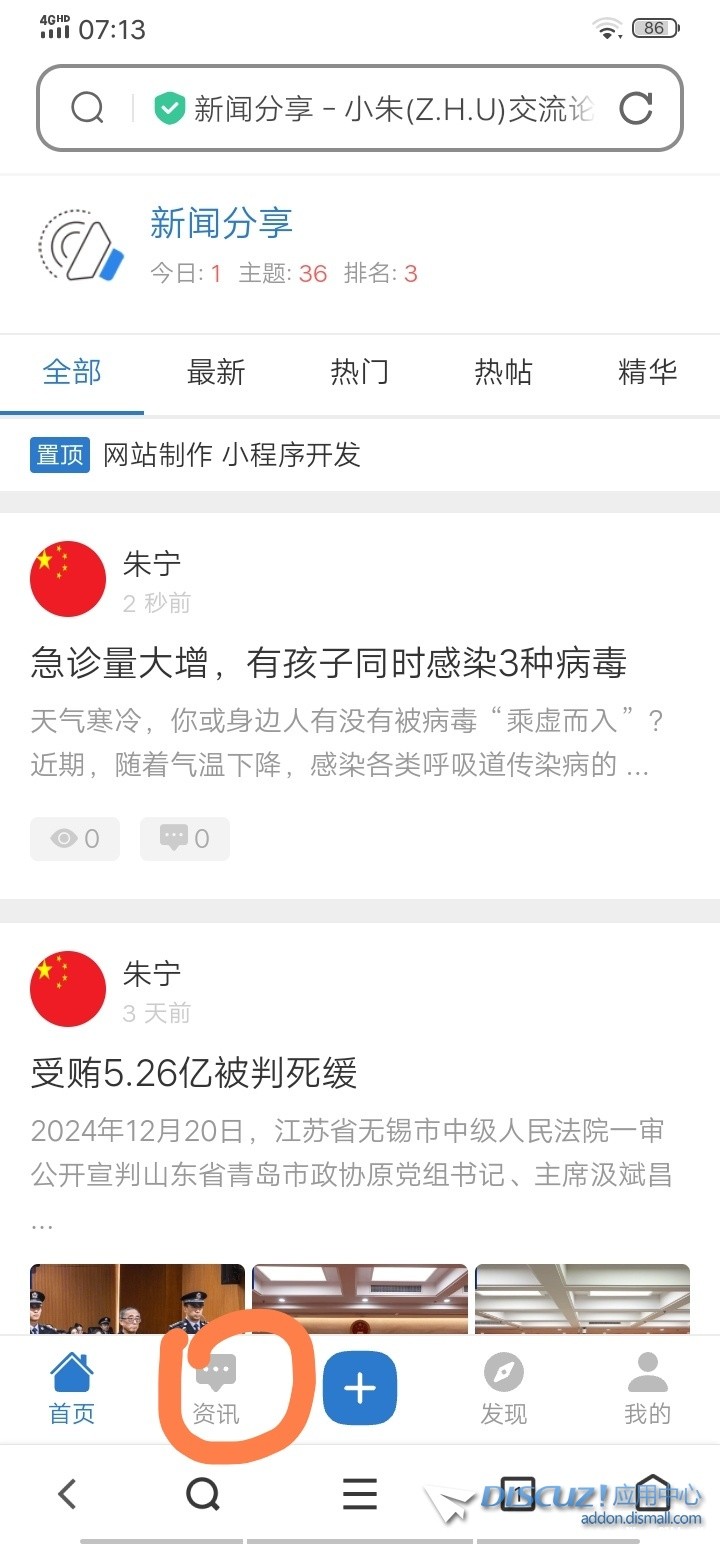Tap the browser search icon in the toolbar

click(x=203, y=1494)
